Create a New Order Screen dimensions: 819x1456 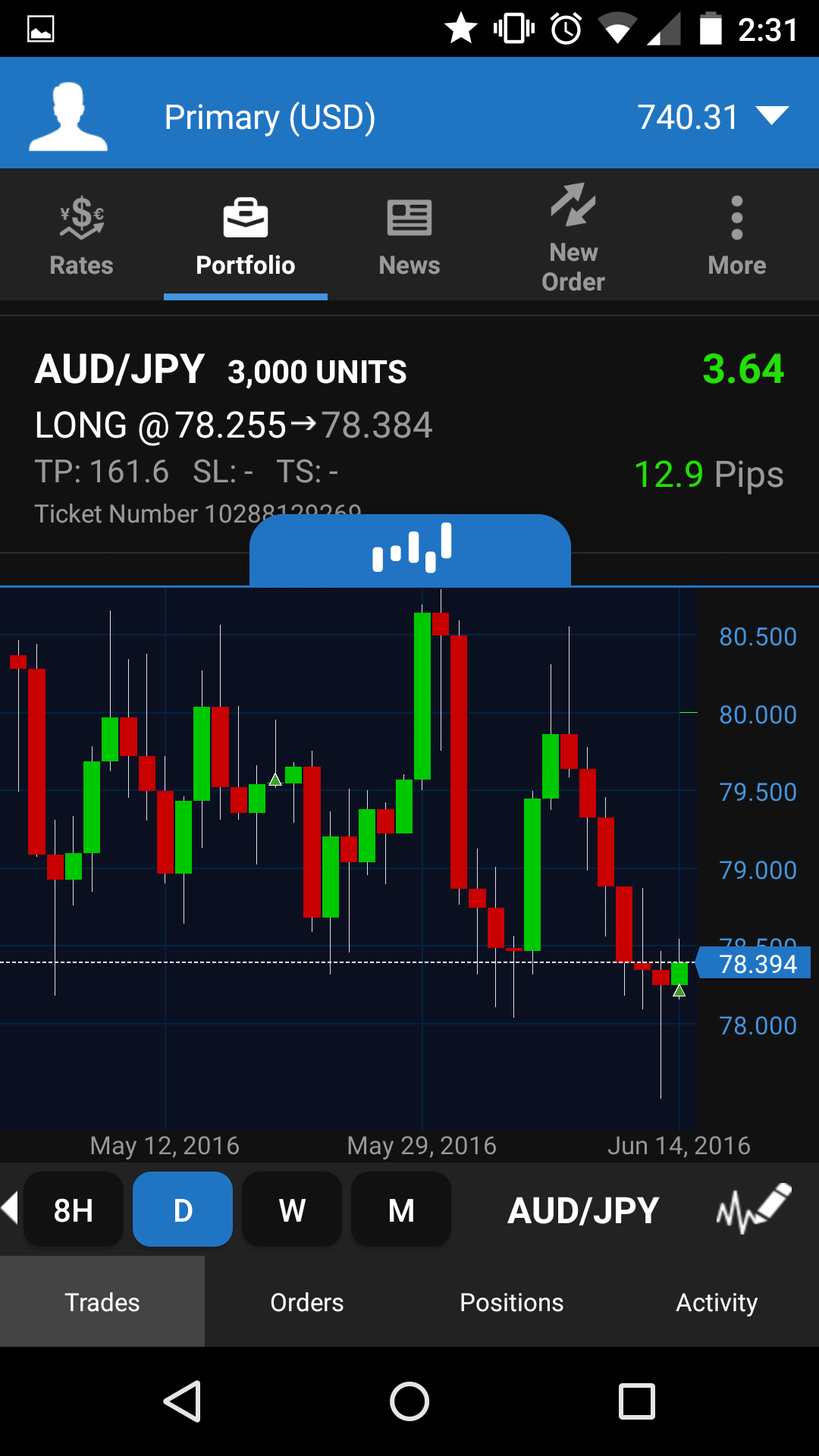573,237
